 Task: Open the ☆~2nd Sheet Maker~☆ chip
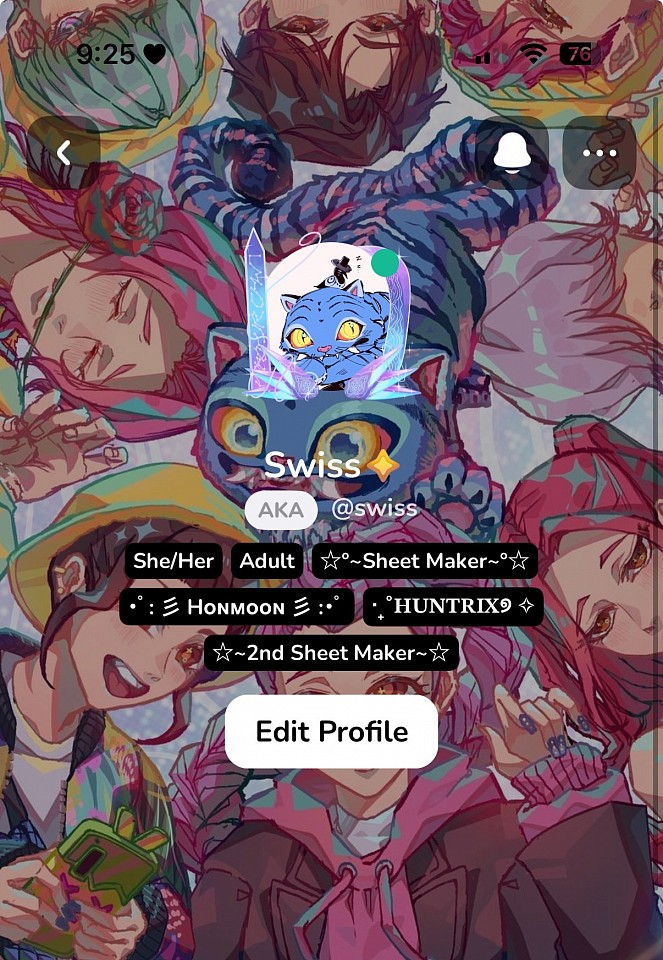click(331, 653)
